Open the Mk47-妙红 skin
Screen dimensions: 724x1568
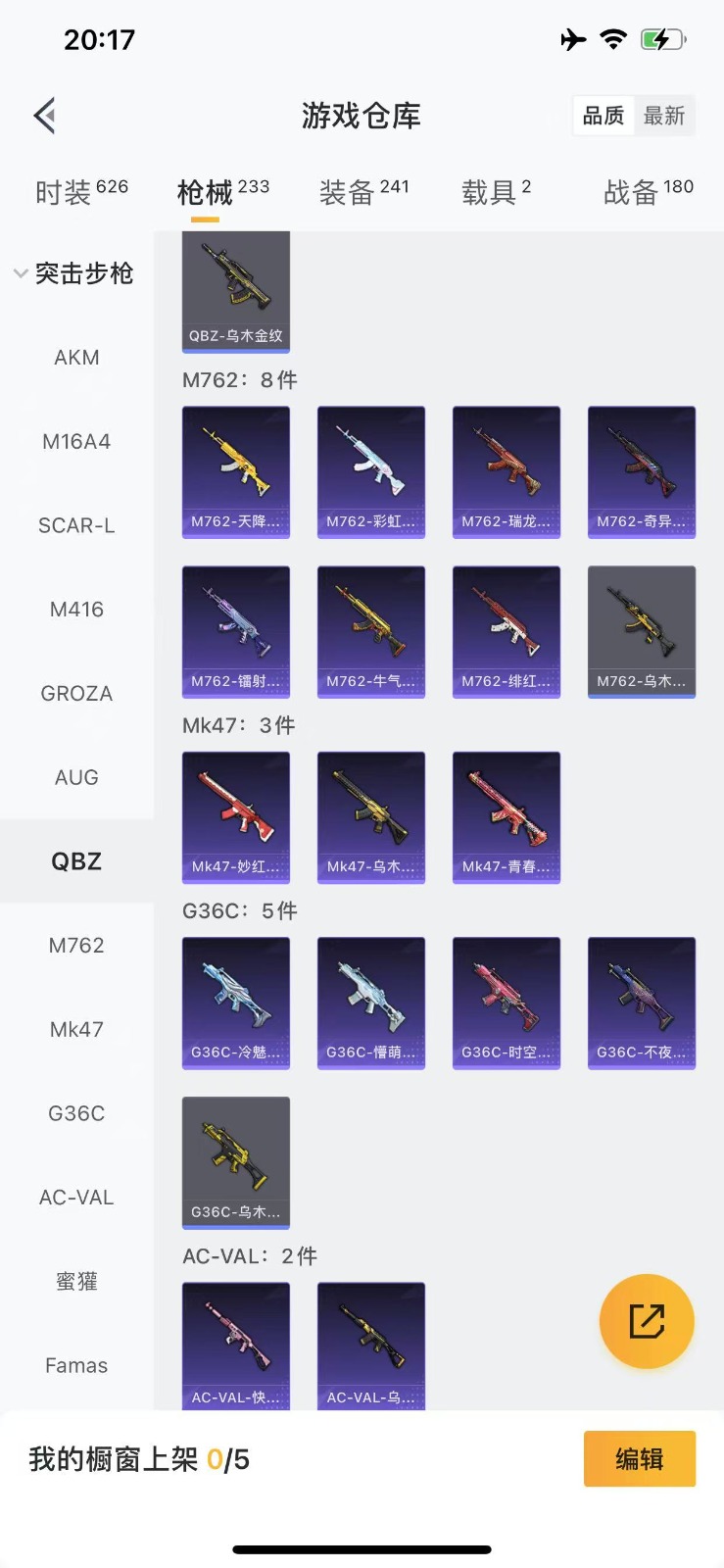[236, 817]
